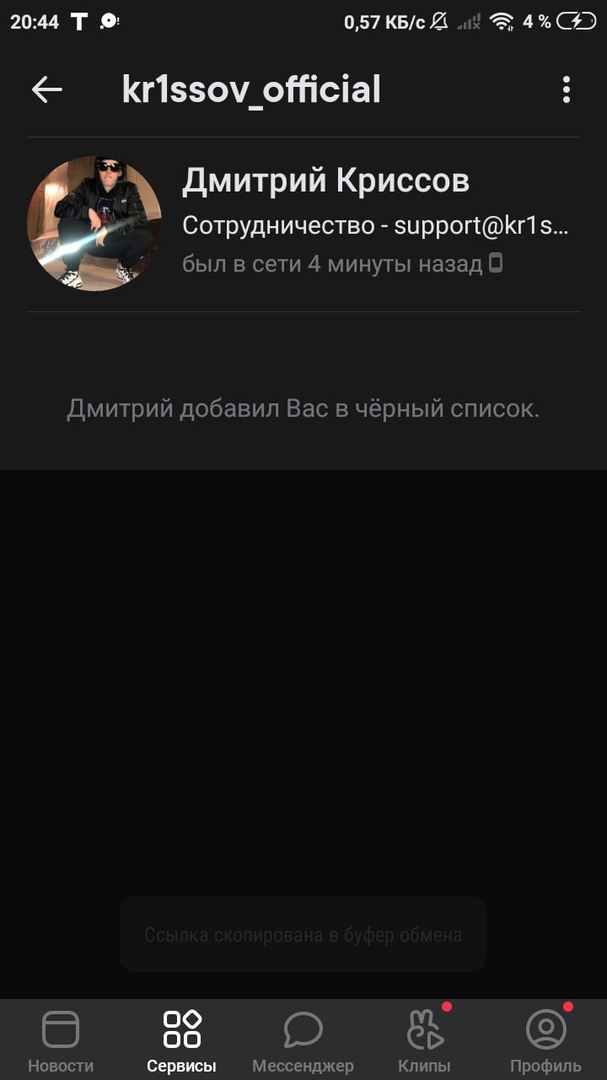Screen dimensions: 607x1080
Task: Open the three-dot overflow menu
Action: tap(566, 90)
